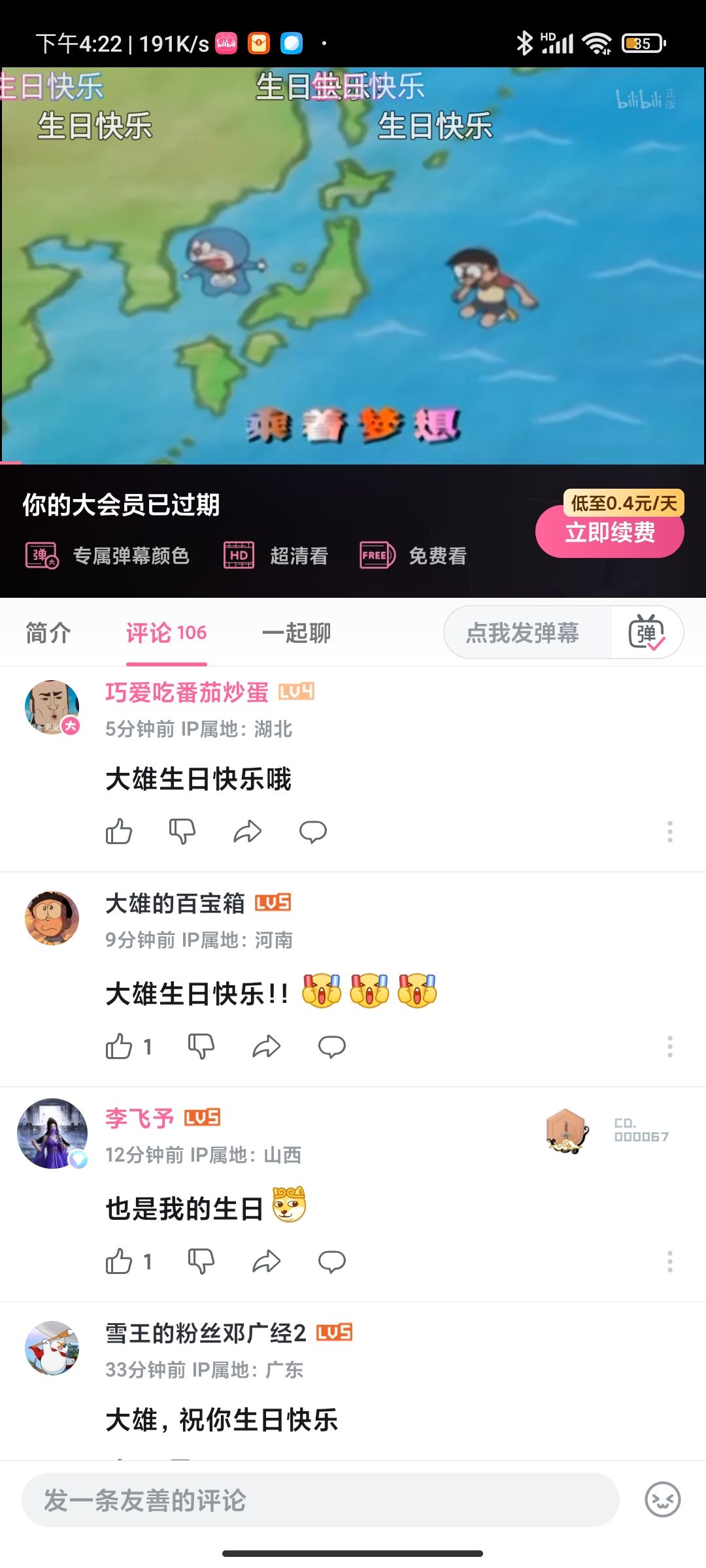Reply to 大雄的百宝箱's comment
The width and height of the screenshot is (706, 1568).
pos(331,1047)
